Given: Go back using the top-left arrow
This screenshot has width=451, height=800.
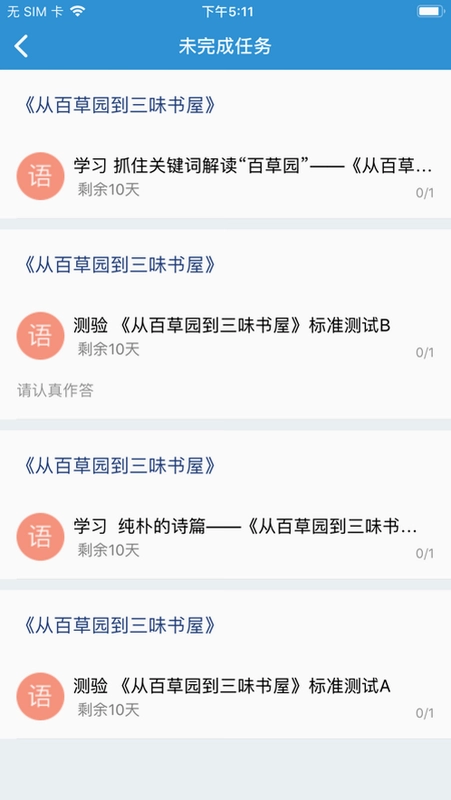Looking at the screenshot, I should click(x=21, y=46).
